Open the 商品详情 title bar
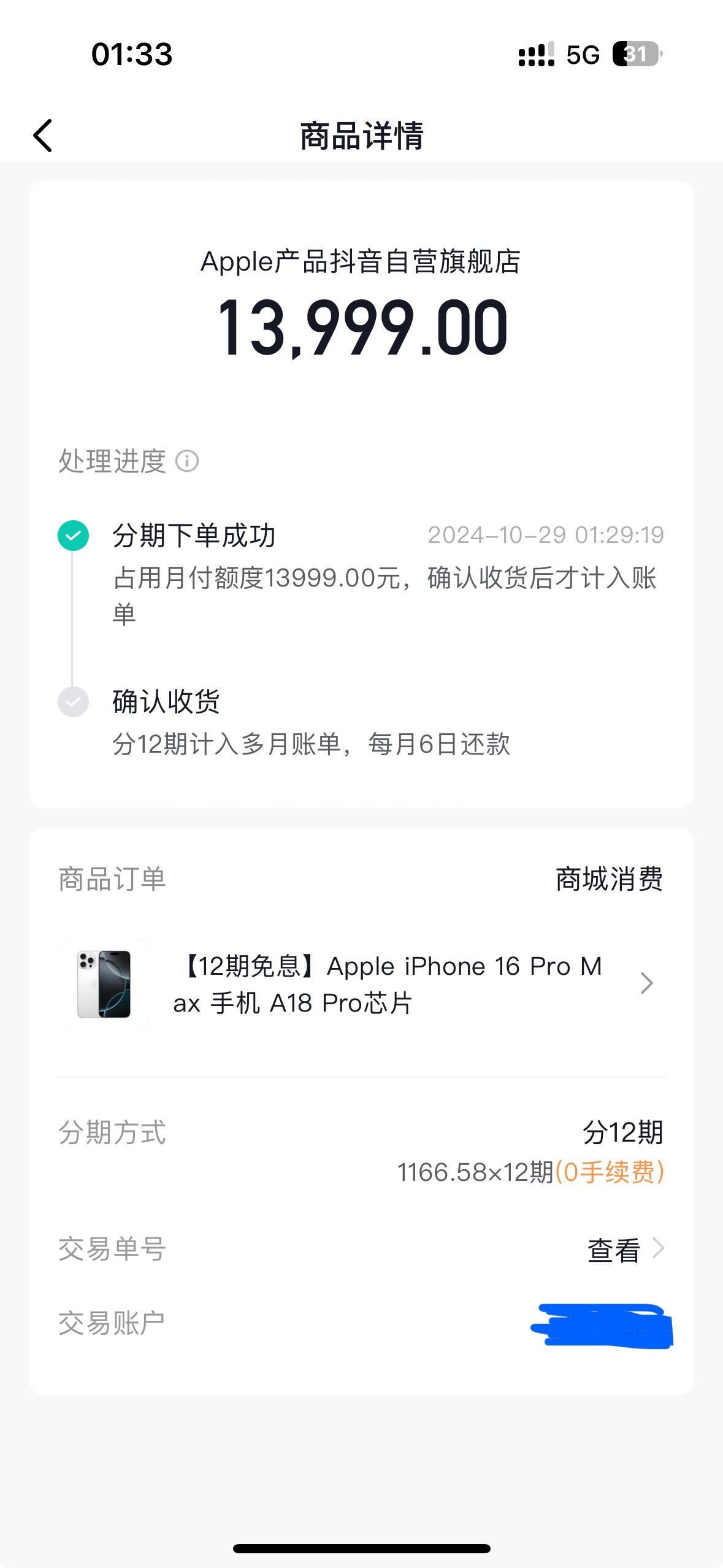Image resolution: width=723 pixels, height=1568 pixels. click(x=361, y=135)
